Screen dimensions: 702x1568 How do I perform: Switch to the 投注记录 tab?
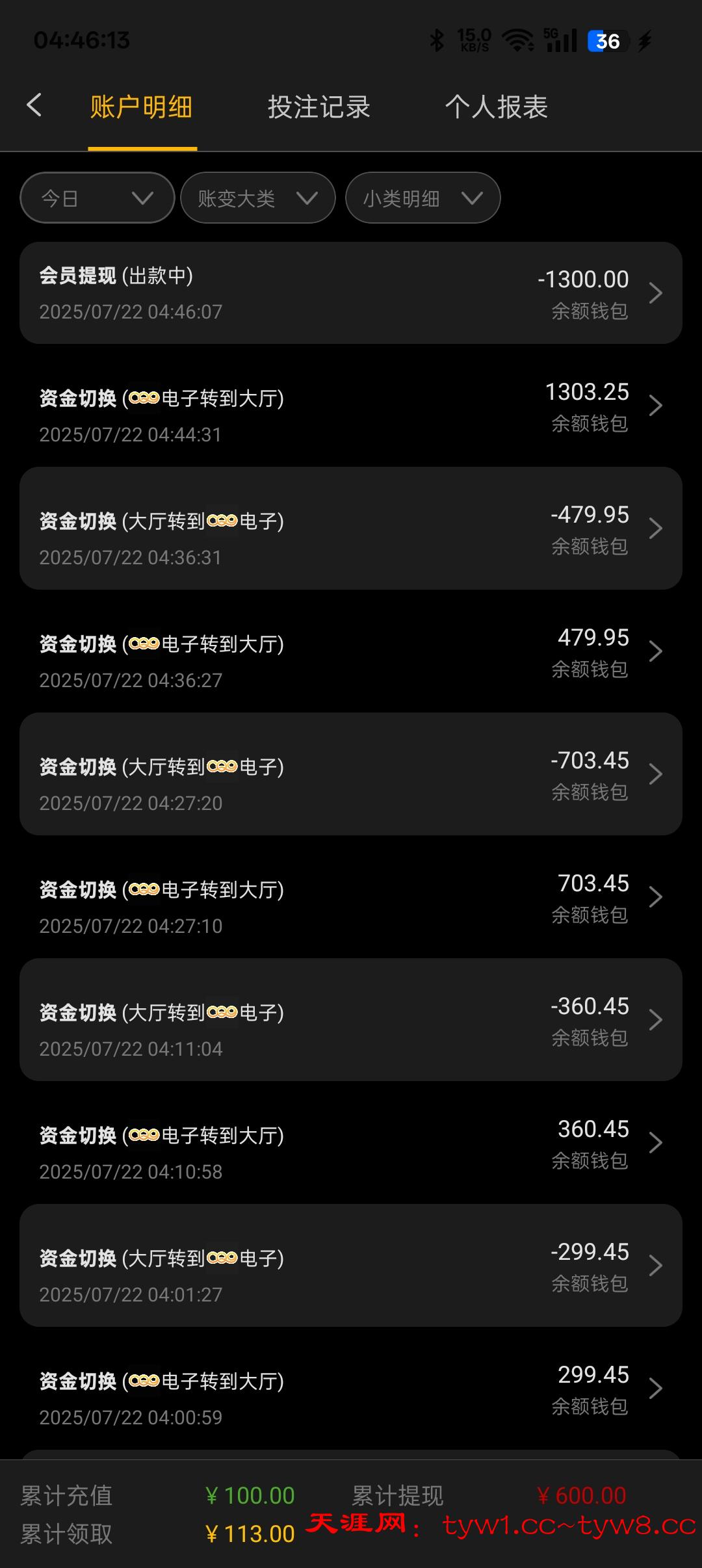(x=319, y=107)
